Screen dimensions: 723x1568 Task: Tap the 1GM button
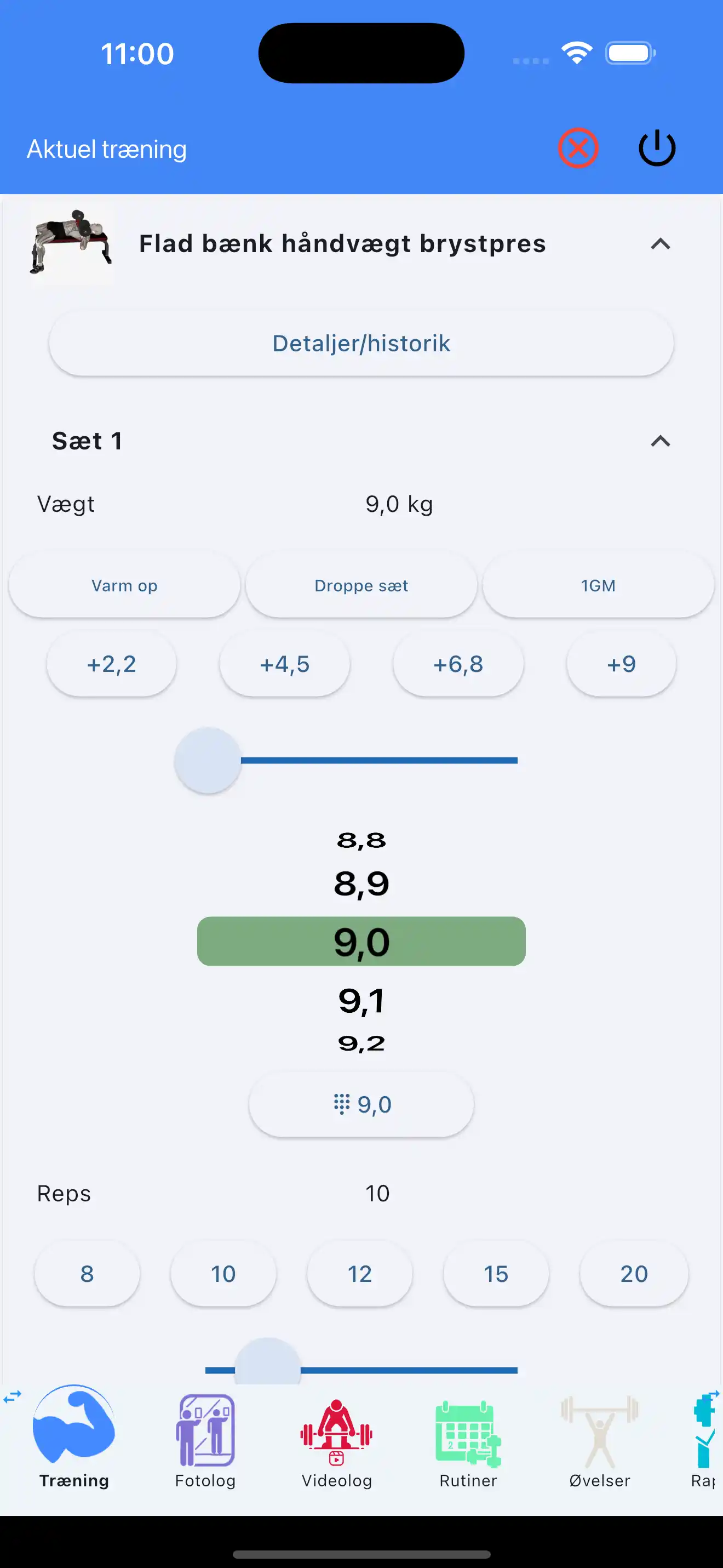tap(598, 585)
